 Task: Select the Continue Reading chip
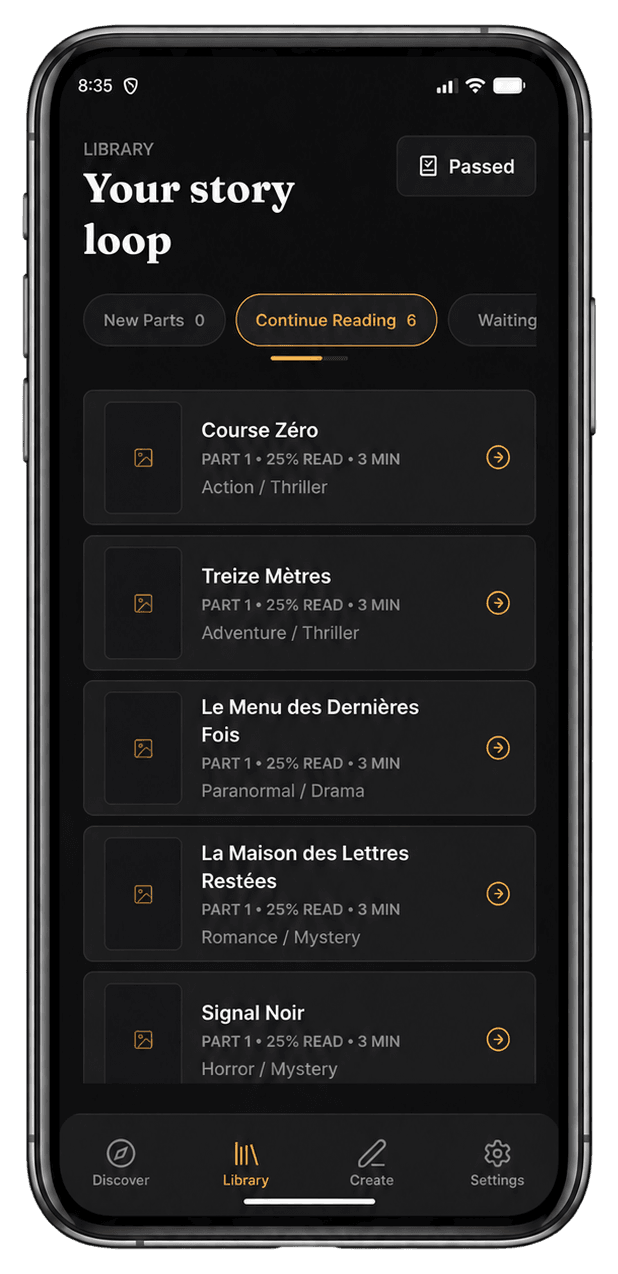pyautogui.click(x=336, y=320)
